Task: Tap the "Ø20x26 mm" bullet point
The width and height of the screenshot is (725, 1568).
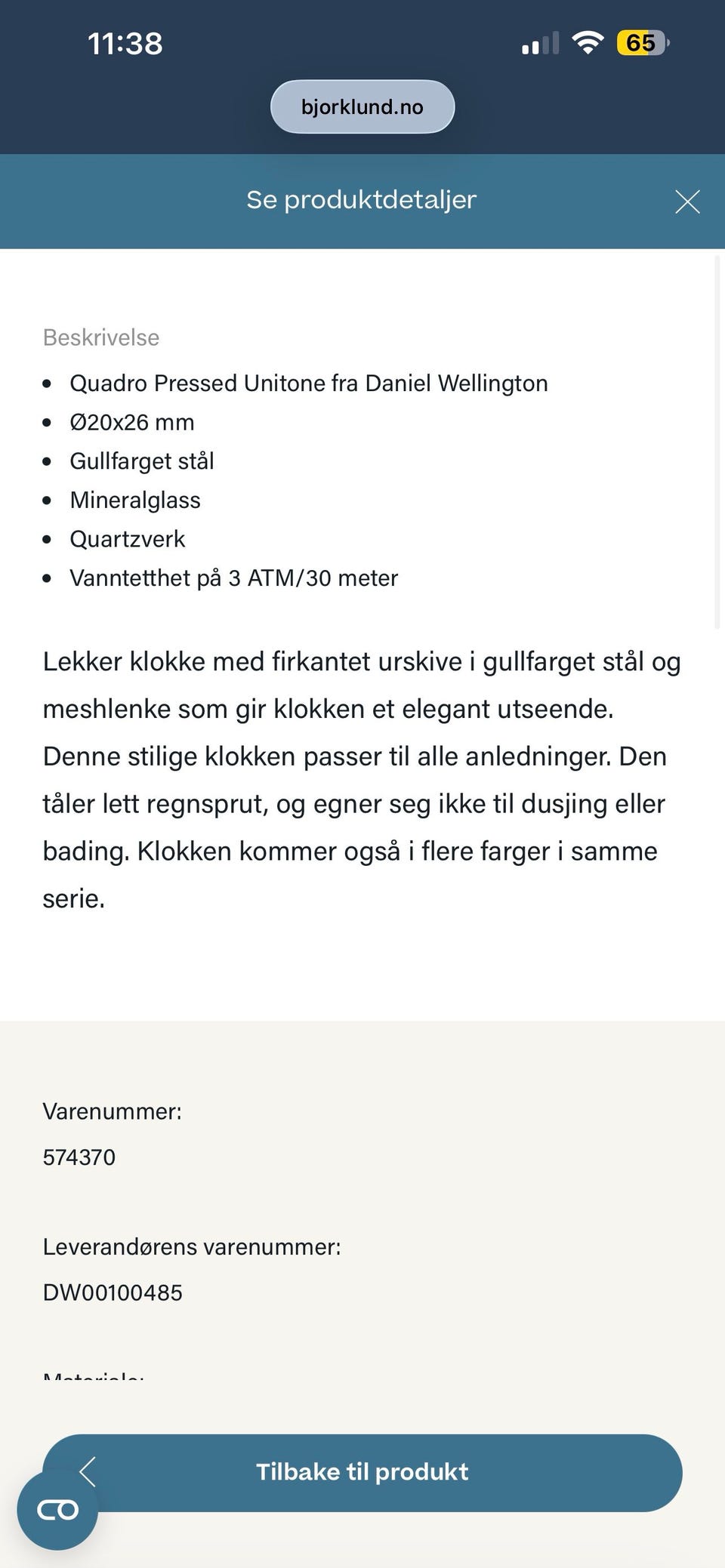Action: [133, 422]
